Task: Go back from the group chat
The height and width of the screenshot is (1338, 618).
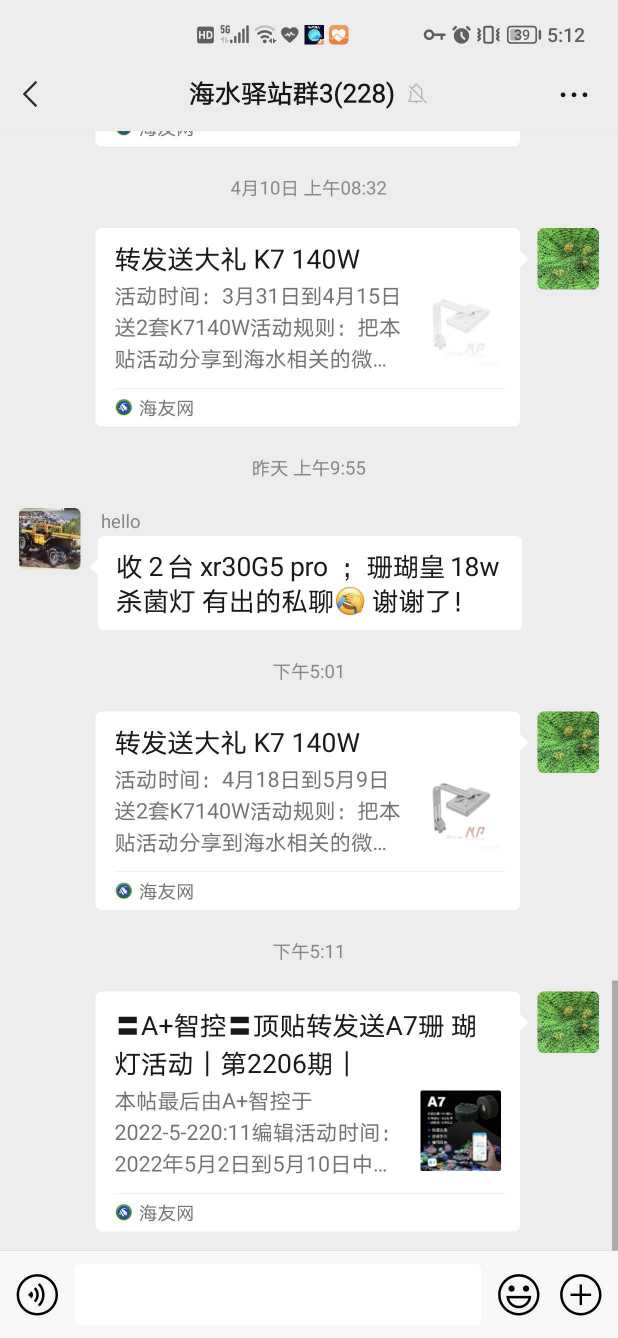Action: (x=30, y=94)
